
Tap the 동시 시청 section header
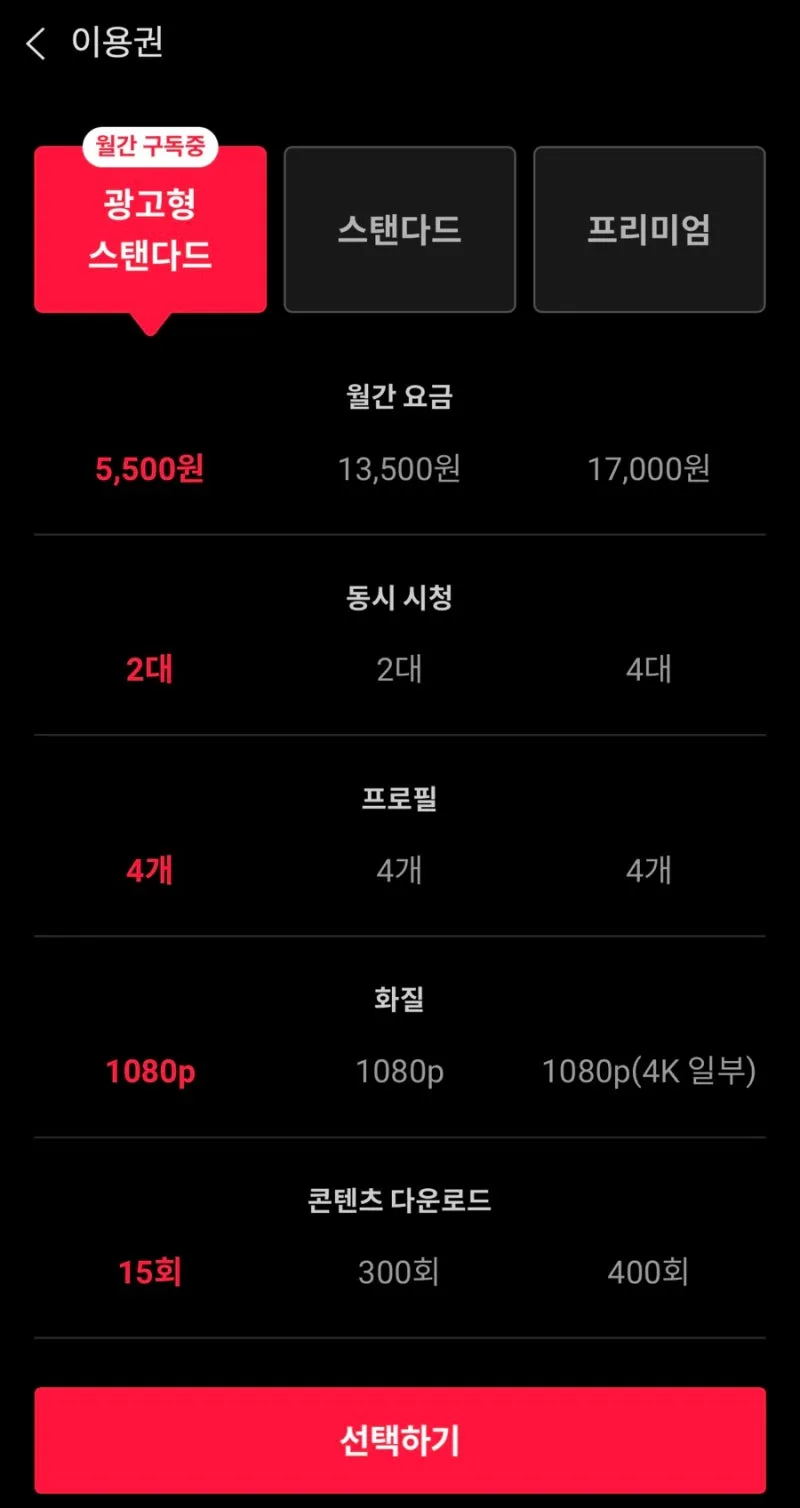coord(399,597)
